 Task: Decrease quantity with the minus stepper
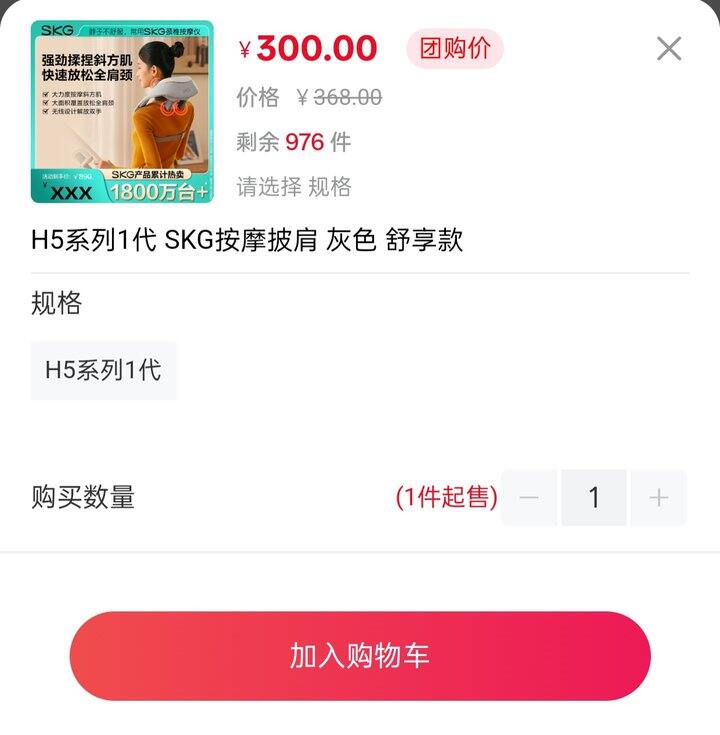(528, 498)
